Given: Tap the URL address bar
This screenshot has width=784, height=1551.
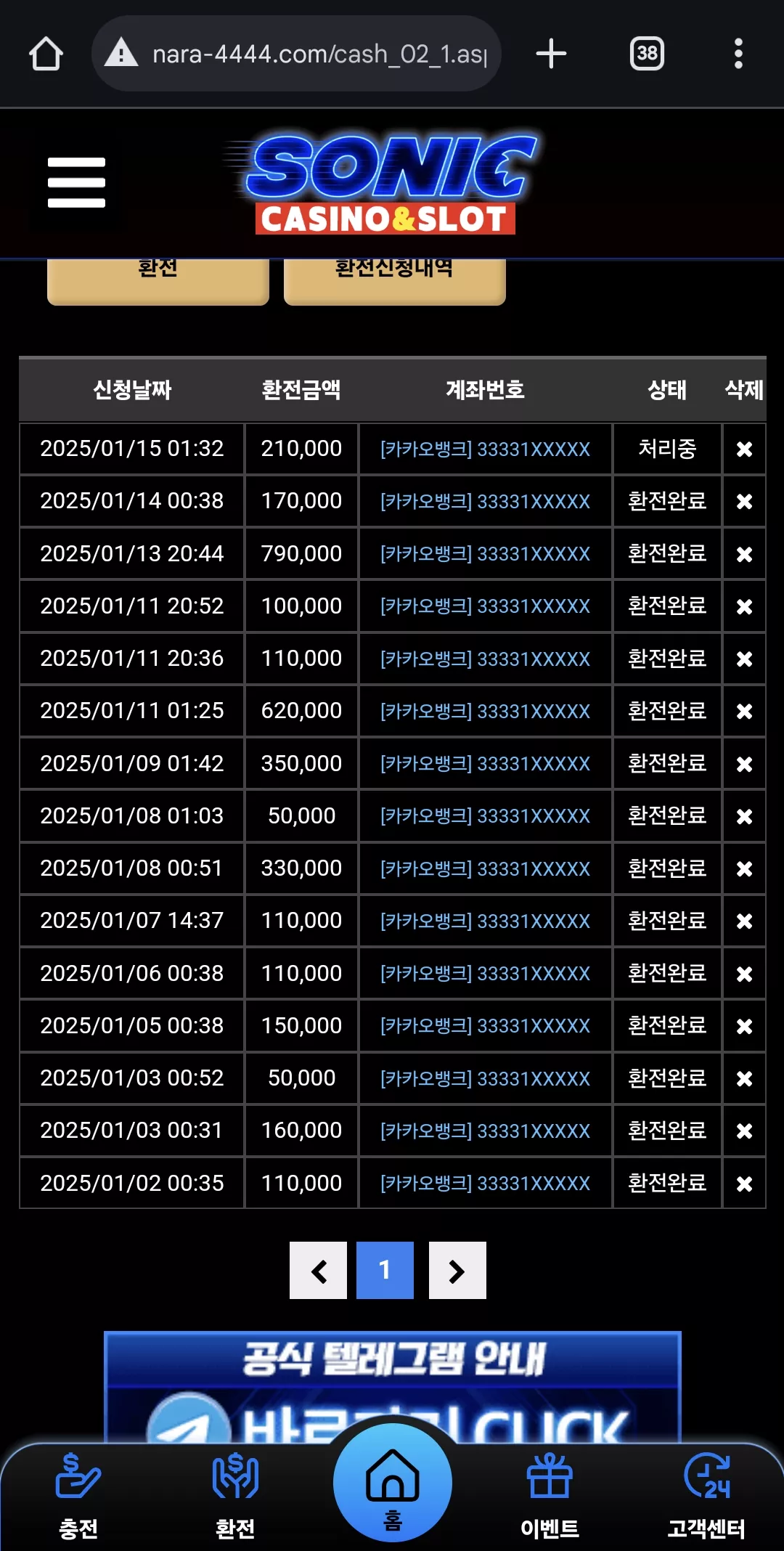Looking at the screenshot, I should pyautogui.click(x=296, y=54).
